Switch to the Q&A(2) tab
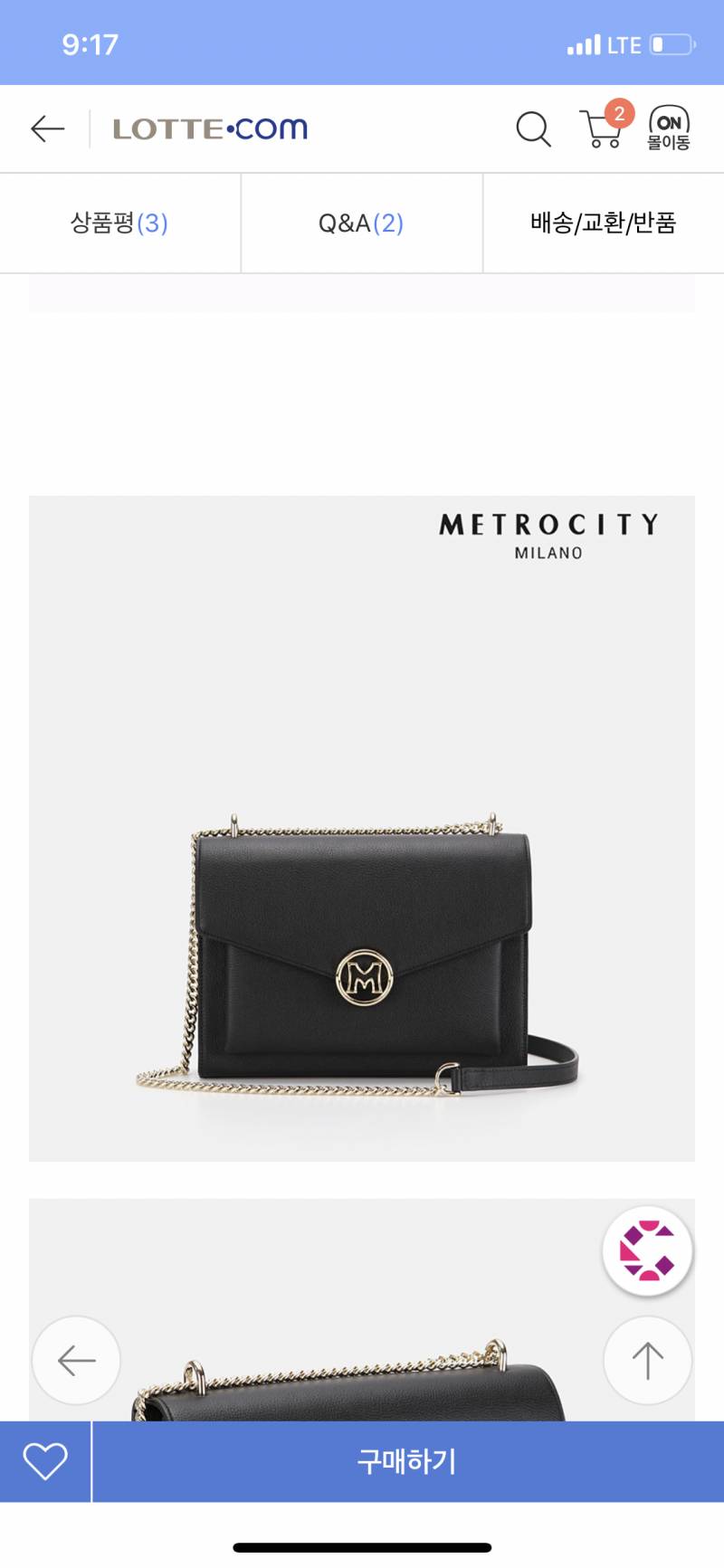The image size is (724, 1568). pos(361,223)
